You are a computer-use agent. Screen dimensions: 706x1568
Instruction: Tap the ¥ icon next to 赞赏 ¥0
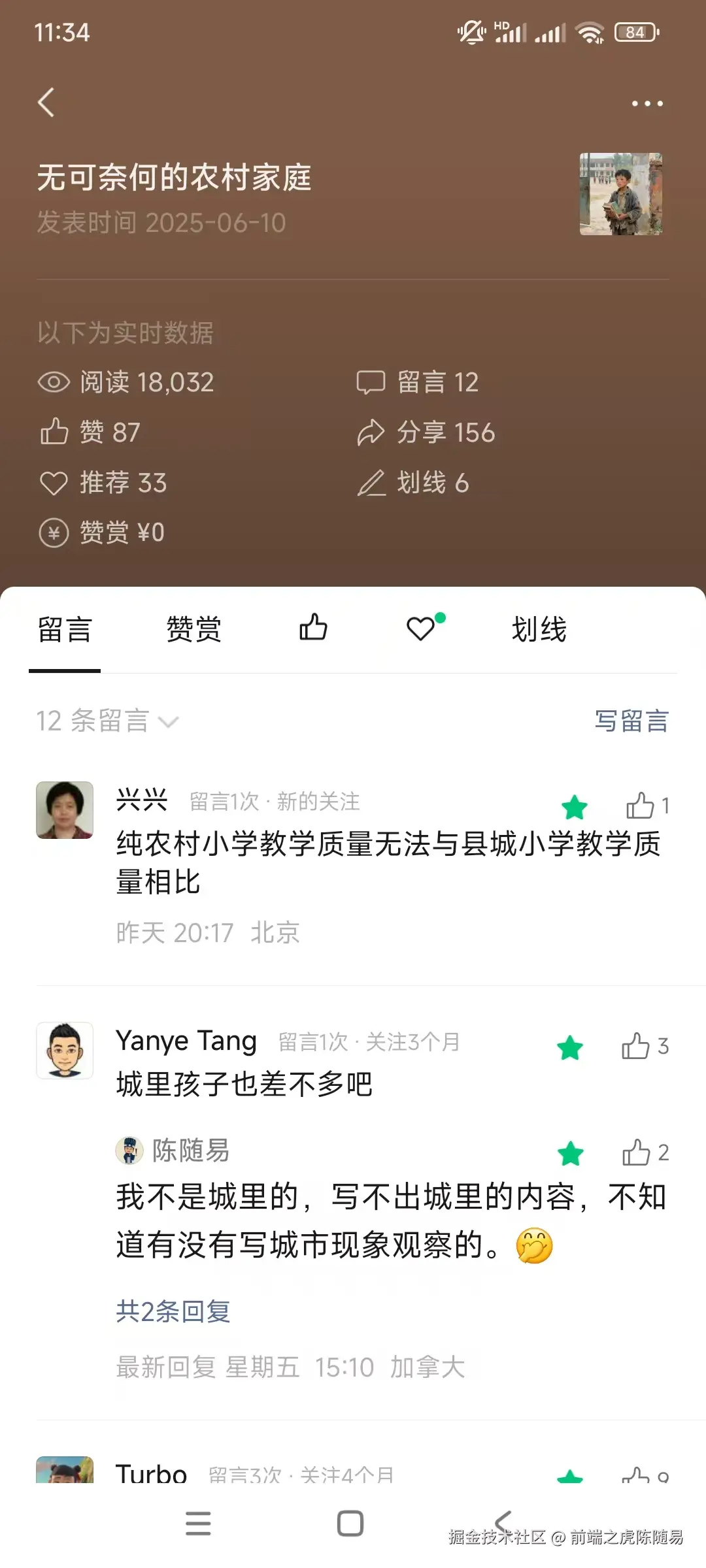pyautogui.click(x=55, y=533)
